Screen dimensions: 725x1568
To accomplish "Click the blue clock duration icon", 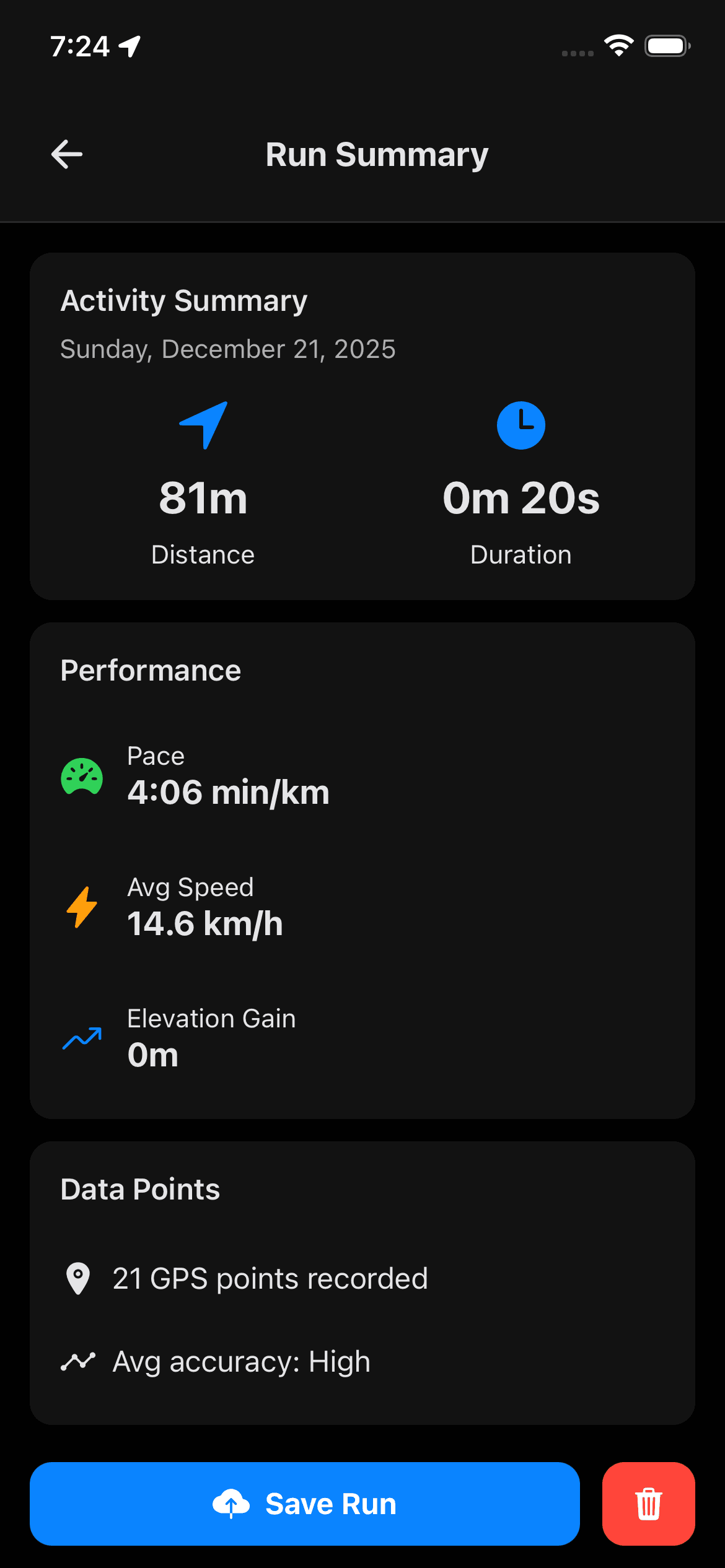I will [521, 425].
